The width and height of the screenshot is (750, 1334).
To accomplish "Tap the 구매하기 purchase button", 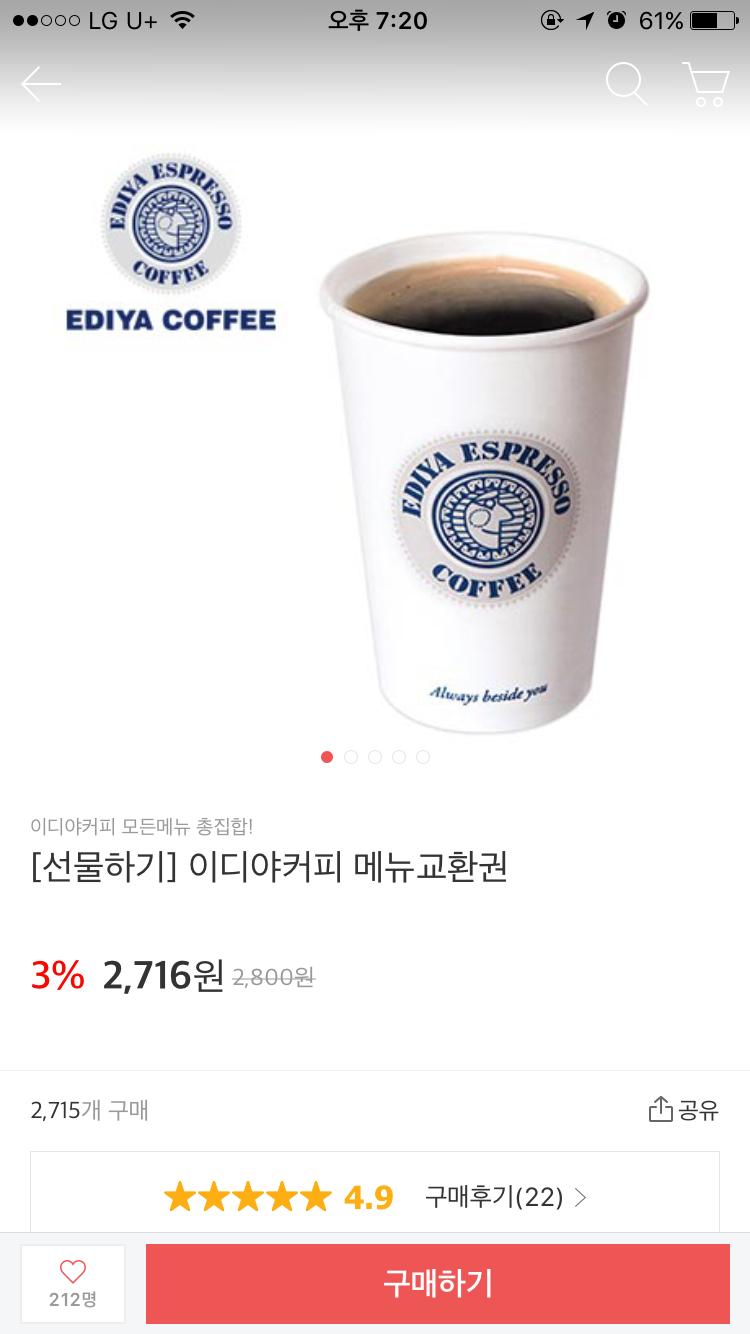I will point(438,1284).
